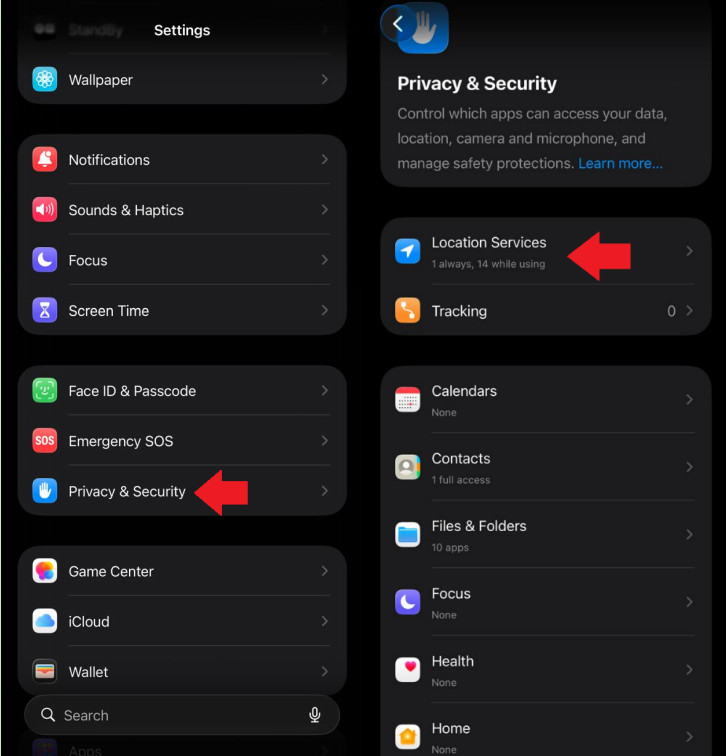Image resolution: width=726 pixels, height=756 pixels.
Task: Tap the Settings search field
Action: pyautogui.click(x=170, y=715)
